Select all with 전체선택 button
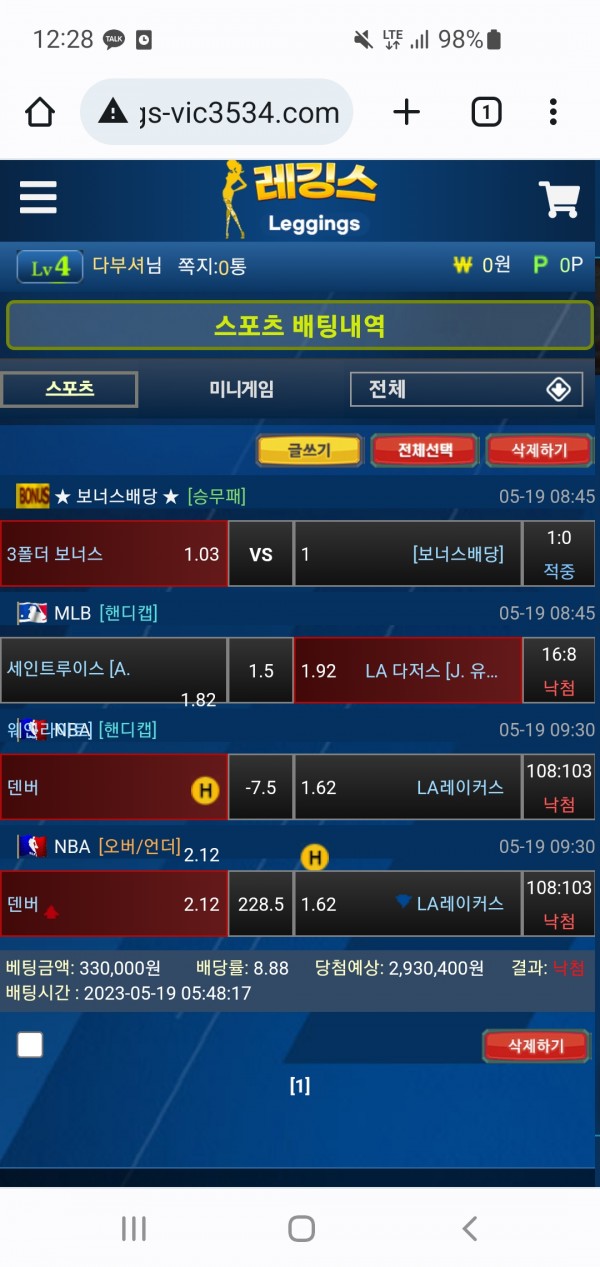The width and height of the screenshot is (600, 1267). coord(425,451)
